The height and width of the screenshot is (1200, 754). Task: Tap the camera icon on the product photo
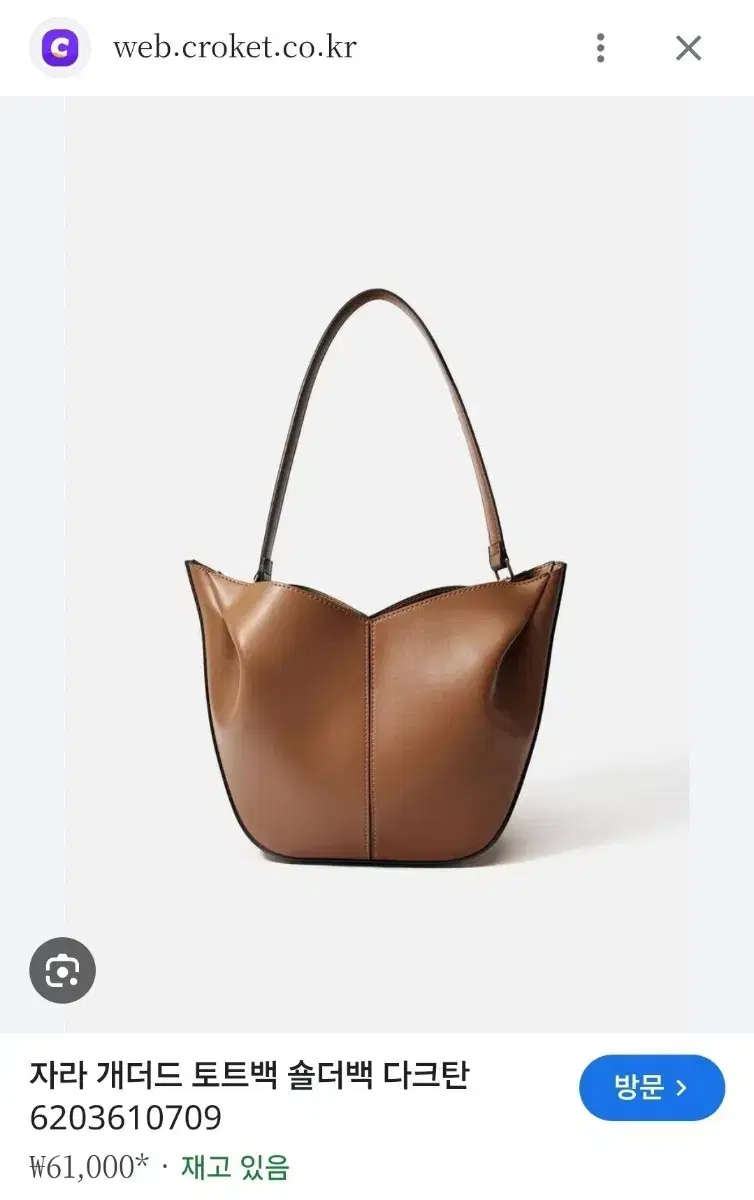(63, 968)
